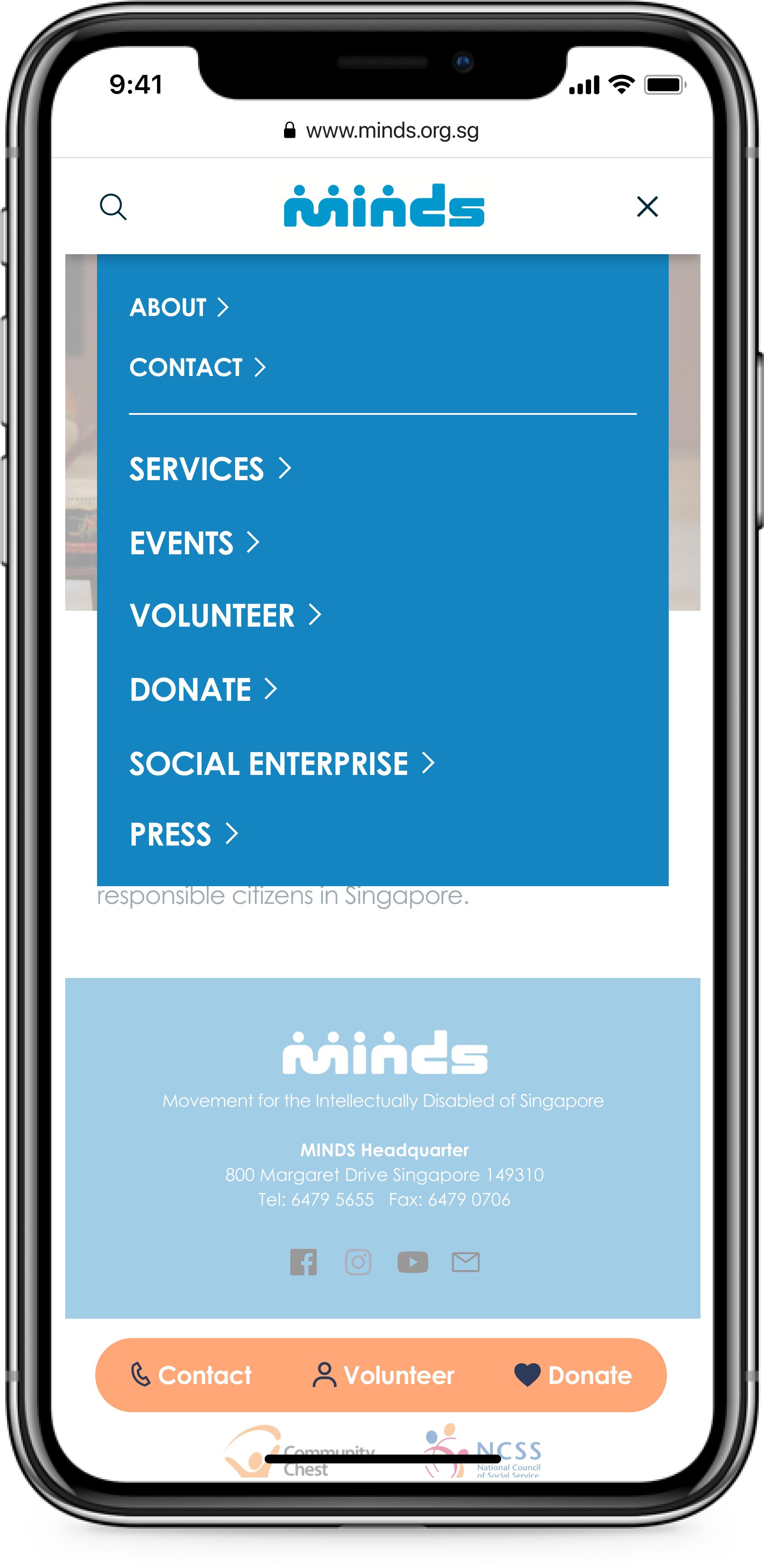The width and height of the screenshot is (764, 1568).
Task: Open Social Enterprise
Action: [x=282, y=763]
